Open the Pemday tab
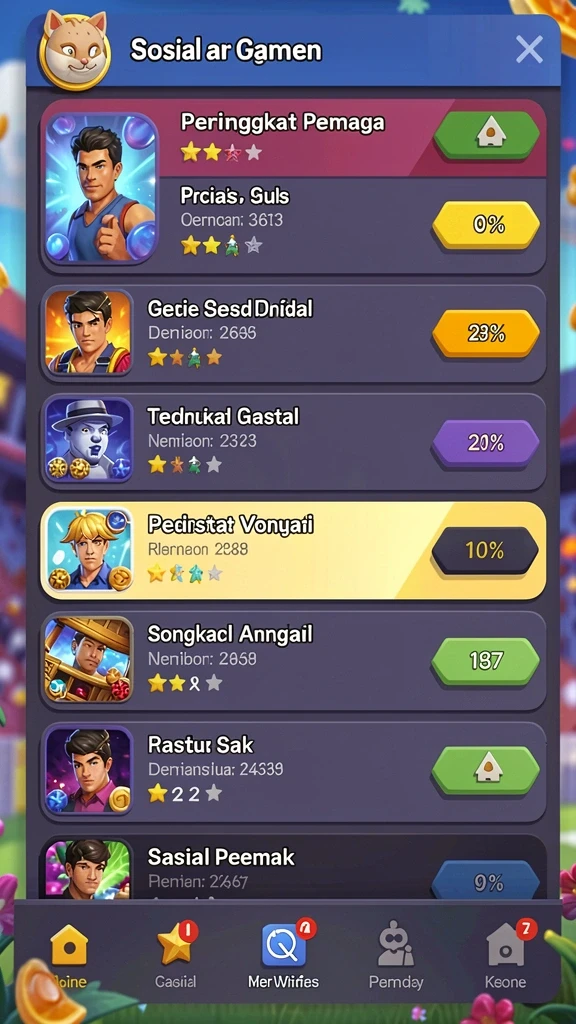576x1024 pixels. 396,955
